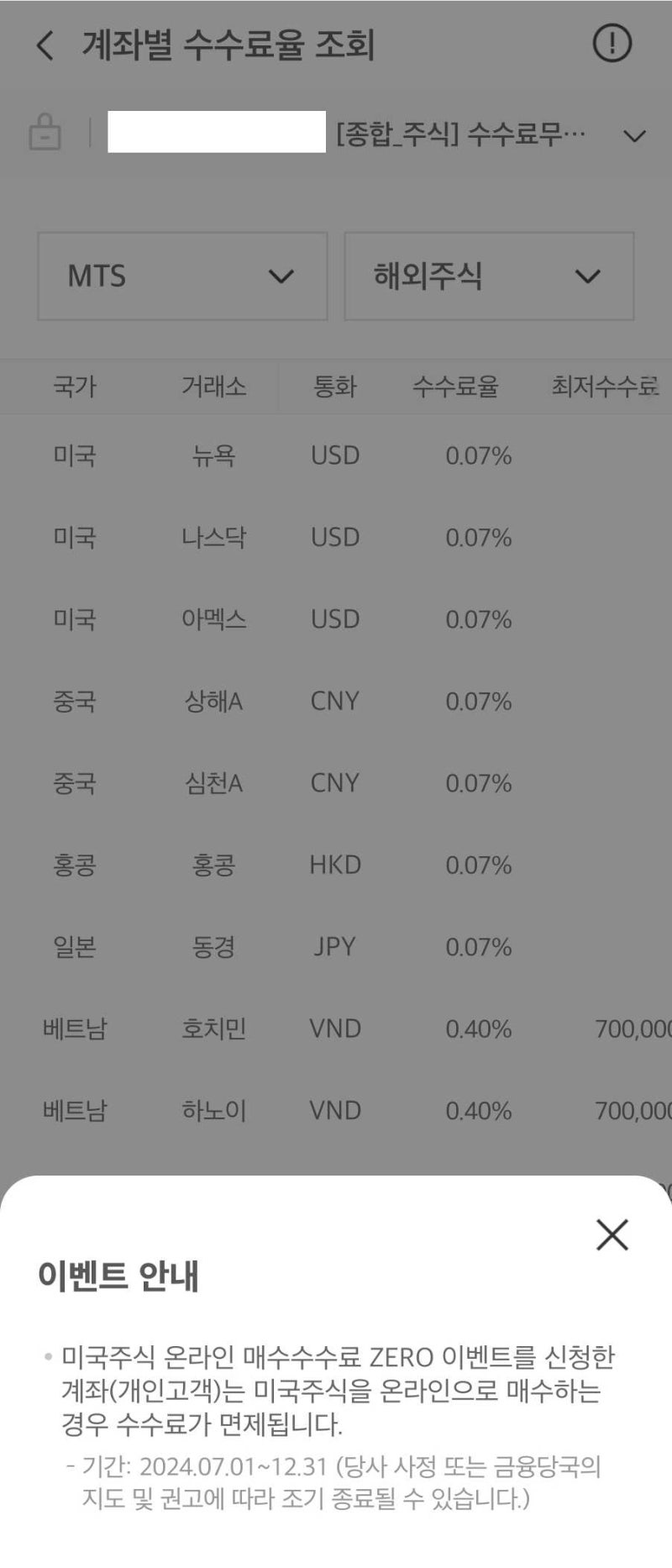Image resolution: width=672 pixels, height=1568 pixels.
Task: Open the account selection dropdown chevron
Action: [636, 134]
